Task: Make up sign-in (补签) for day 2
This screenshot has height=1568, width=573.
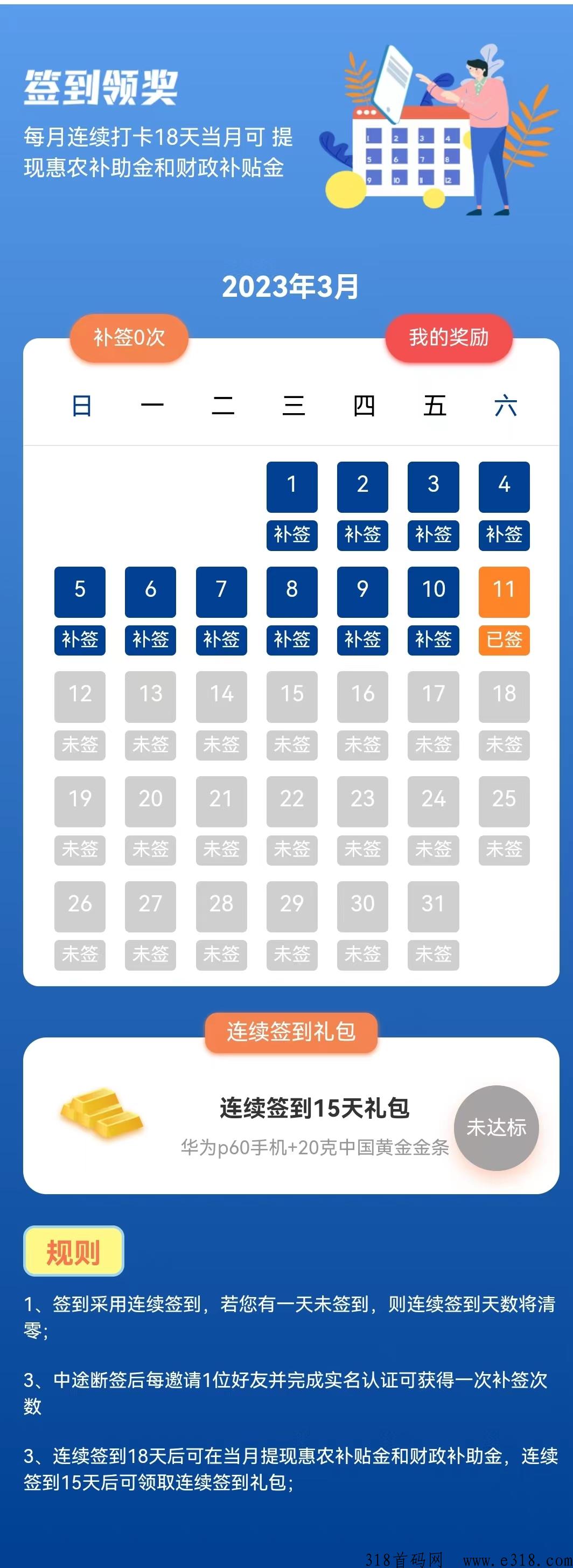Action: tap(362, 535)
